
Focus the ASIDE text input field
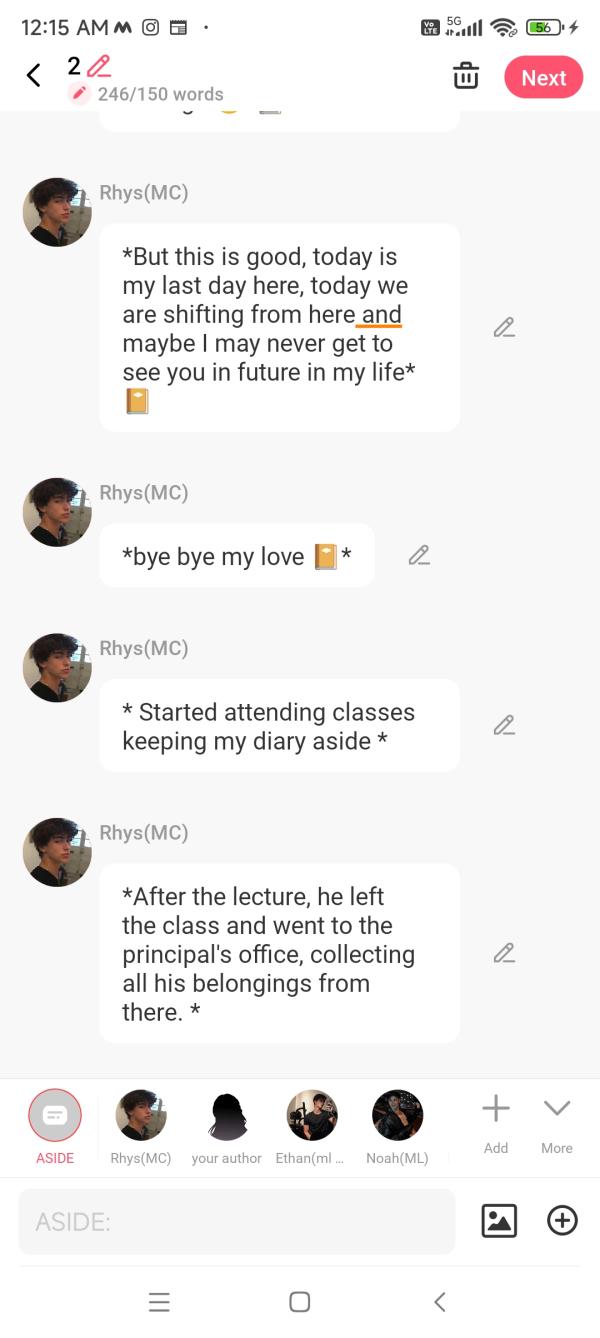(x=236, y=1221)
